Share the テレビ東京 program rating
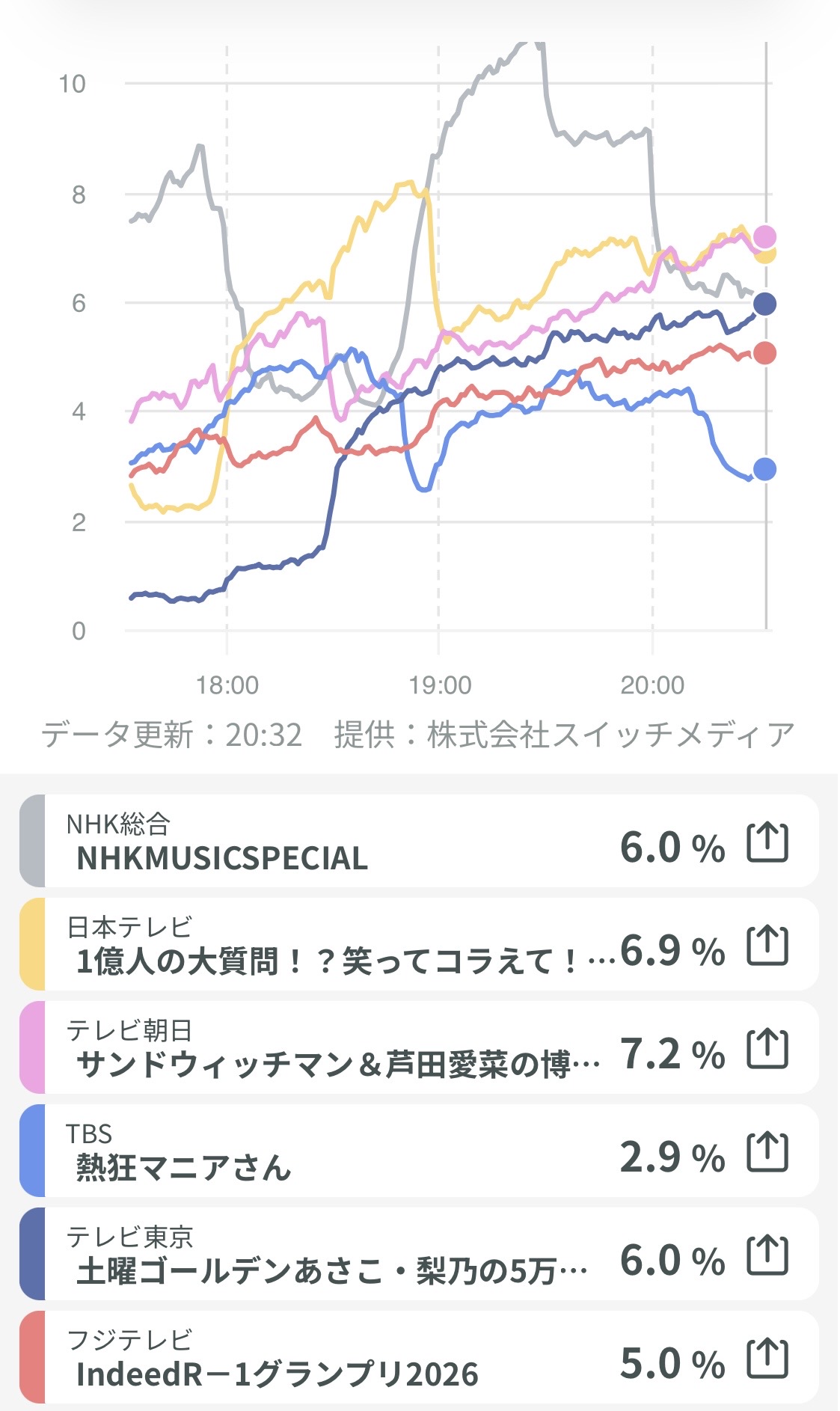The width and height of the screenshot is (840, 1411). pyautogui.click(x=767, y=1255)
